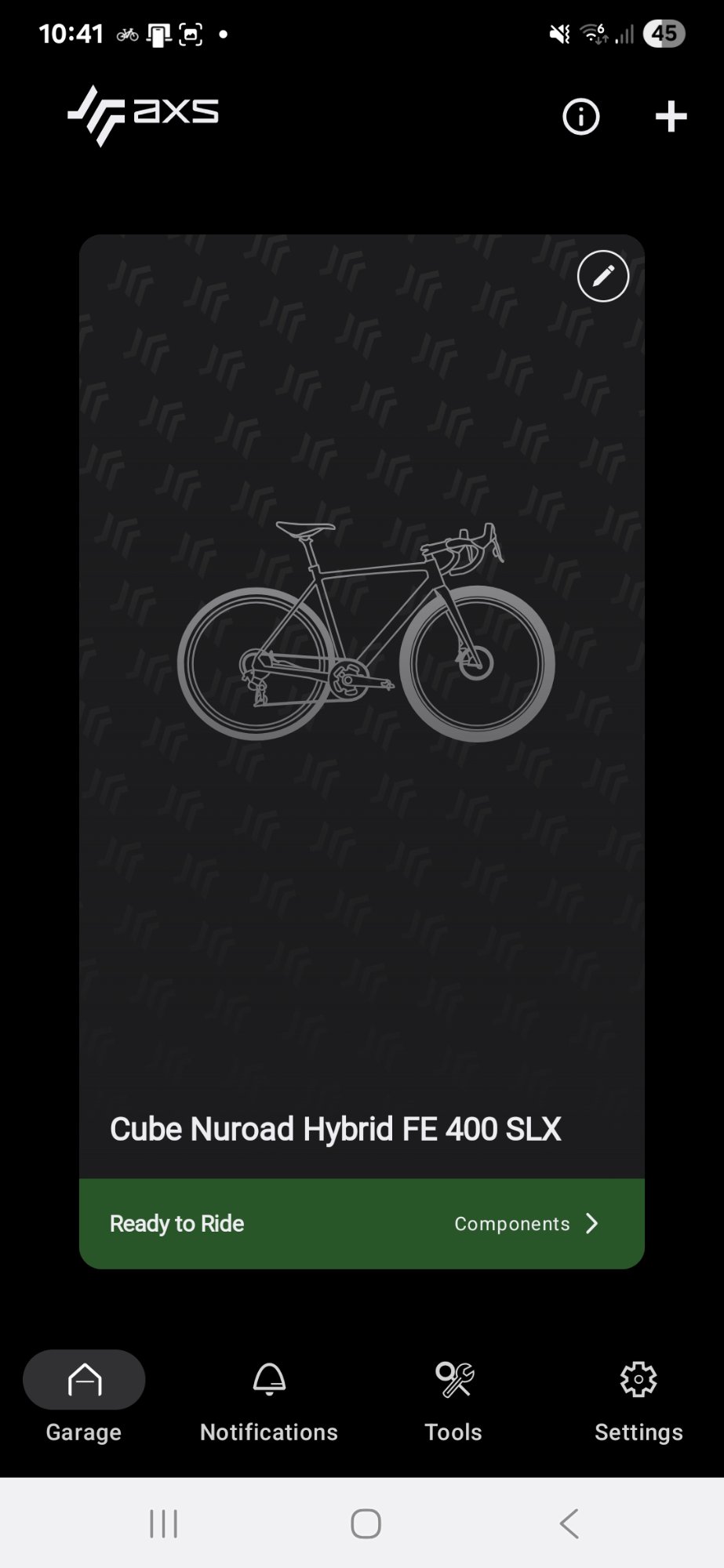Add a new bike with plus icon

pos(671,117)
